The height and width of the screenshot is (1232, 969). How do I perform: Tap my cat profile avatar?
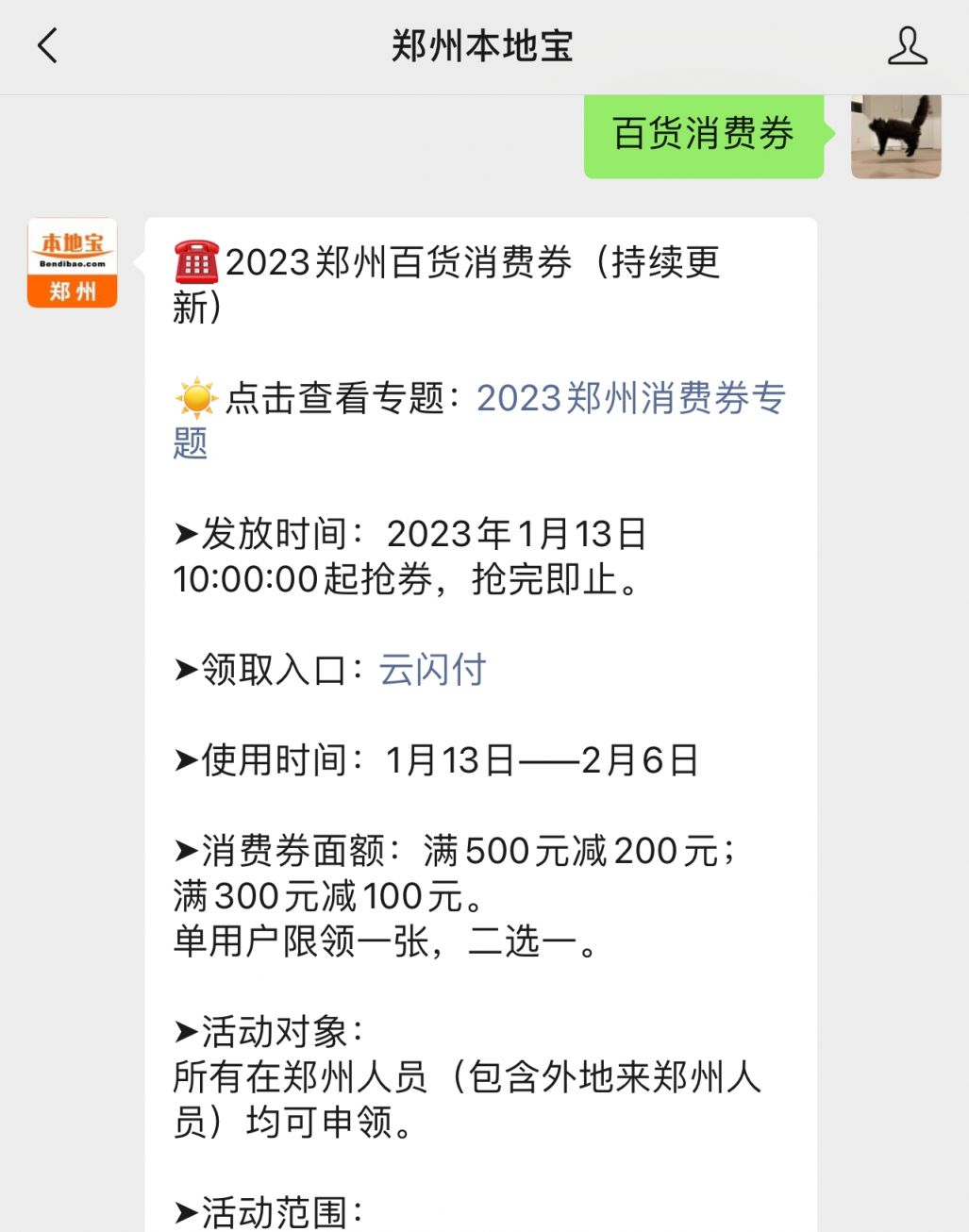(x=895, y=135)
